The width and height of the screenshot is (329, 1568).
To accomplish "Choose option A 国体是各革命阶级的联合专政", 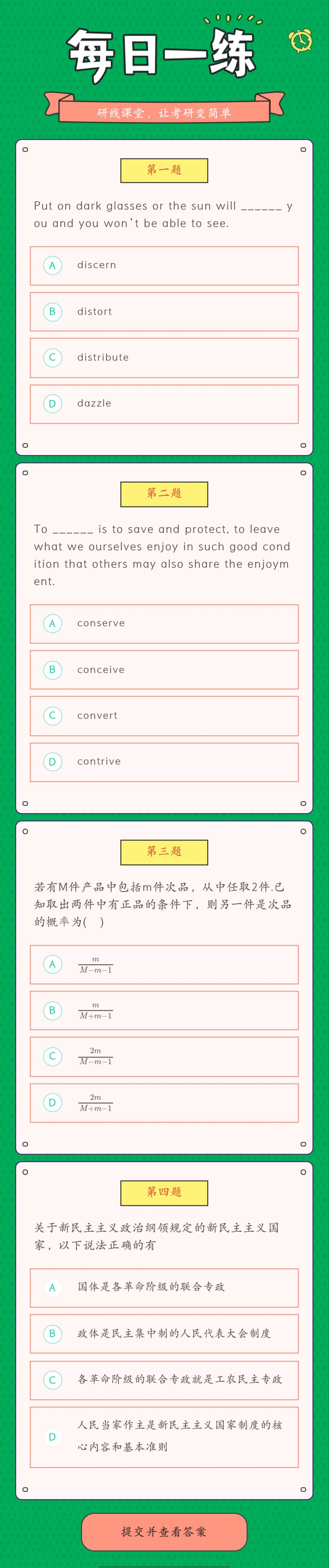I will coord(164,1287).
